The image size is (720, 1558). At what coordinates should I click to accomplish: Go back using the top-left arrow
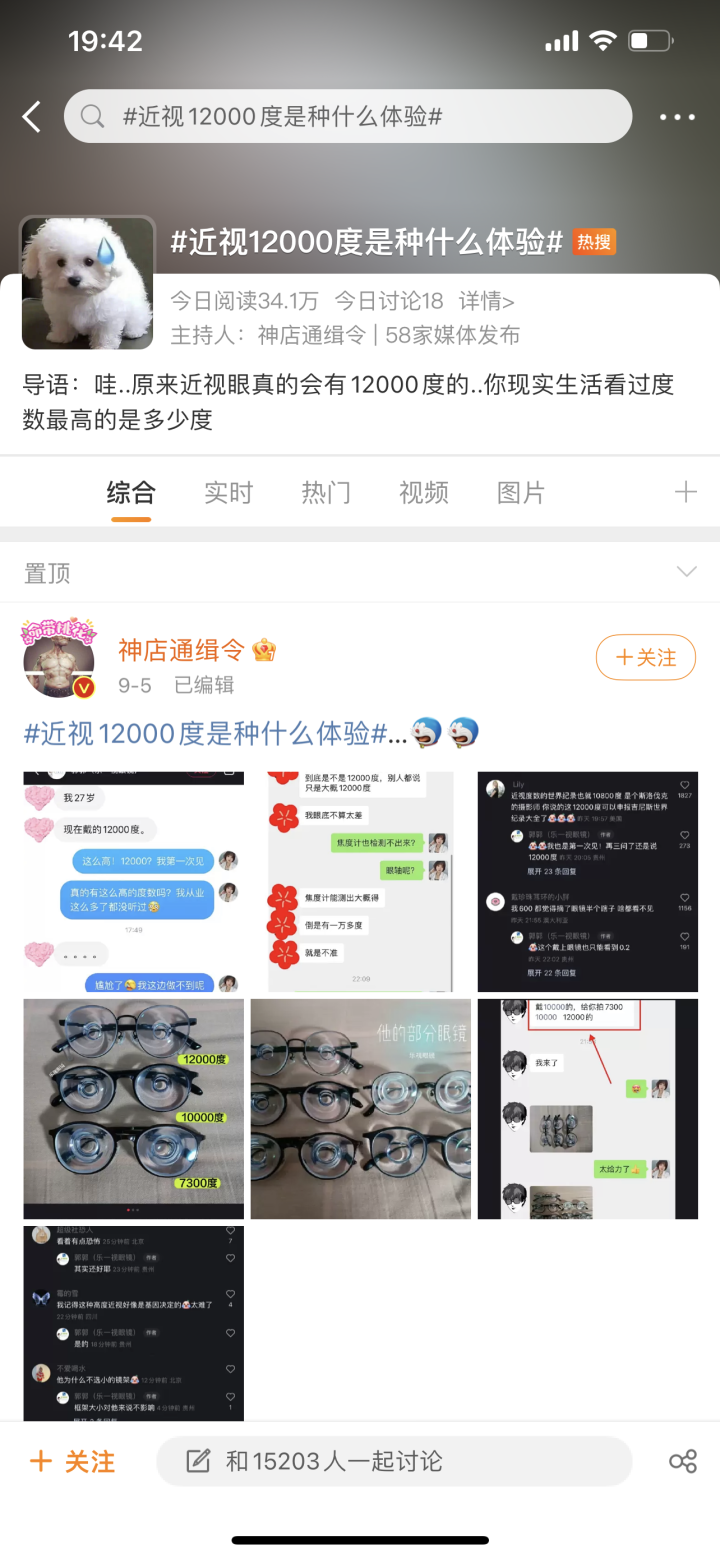point(32,117)
